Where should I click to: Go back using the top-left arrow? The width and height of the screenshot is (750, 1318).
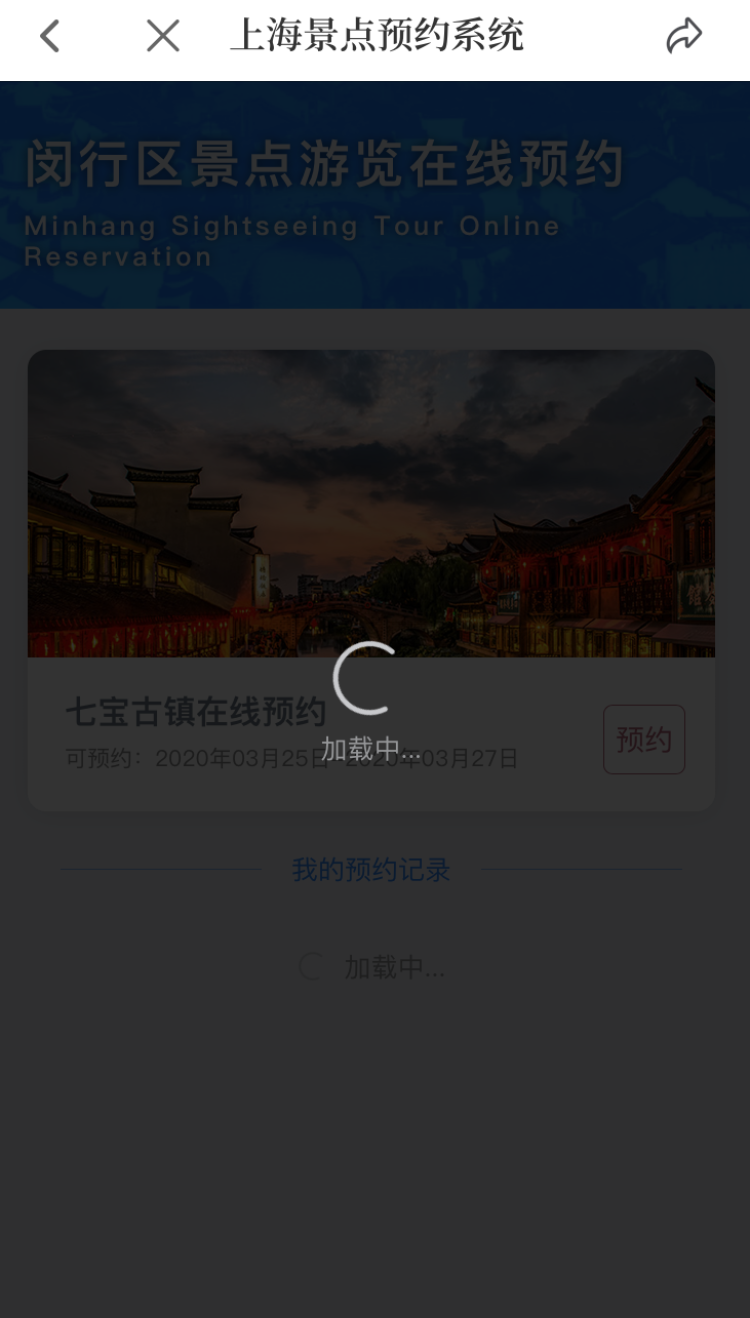49,37
